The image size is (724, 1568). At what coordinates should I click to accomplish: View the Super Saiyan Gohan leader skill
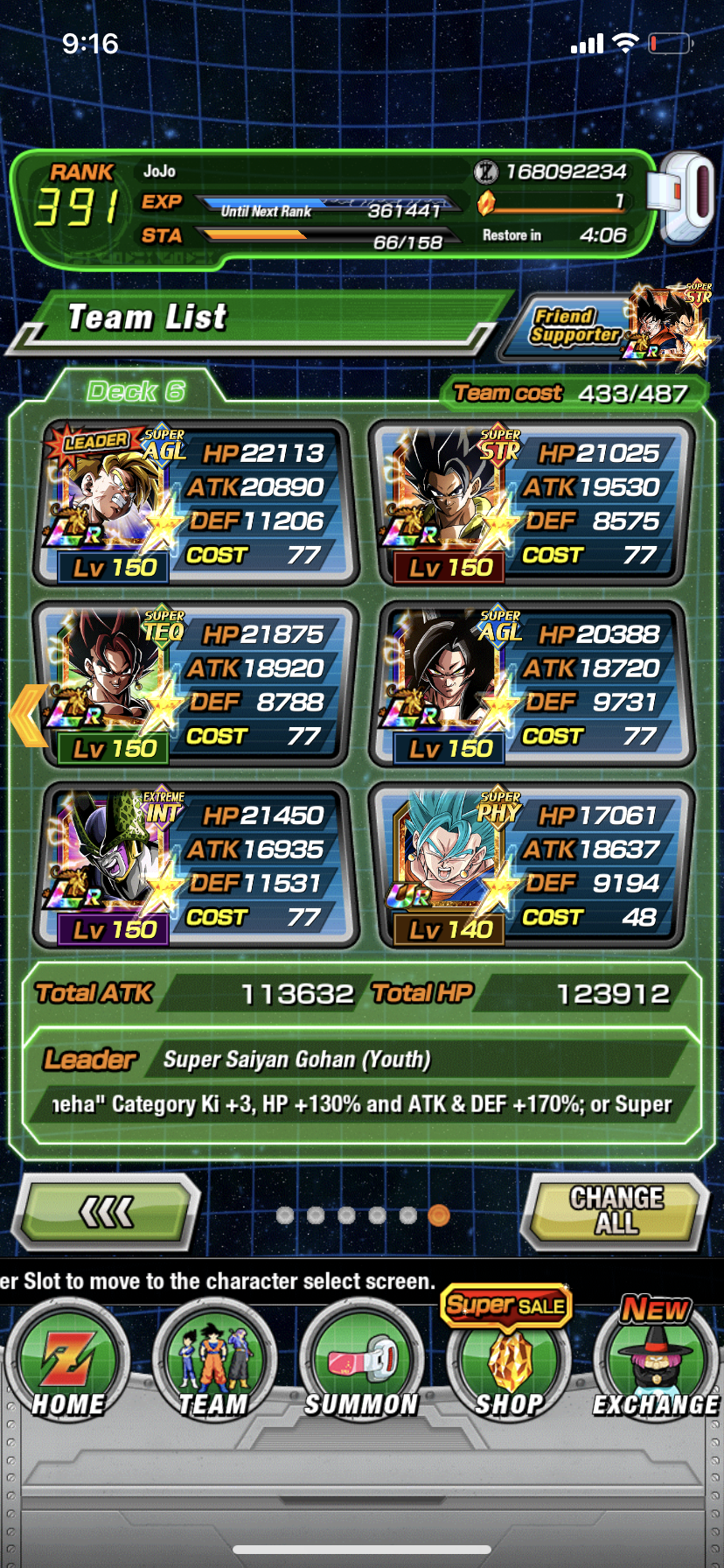(362, 1083)
